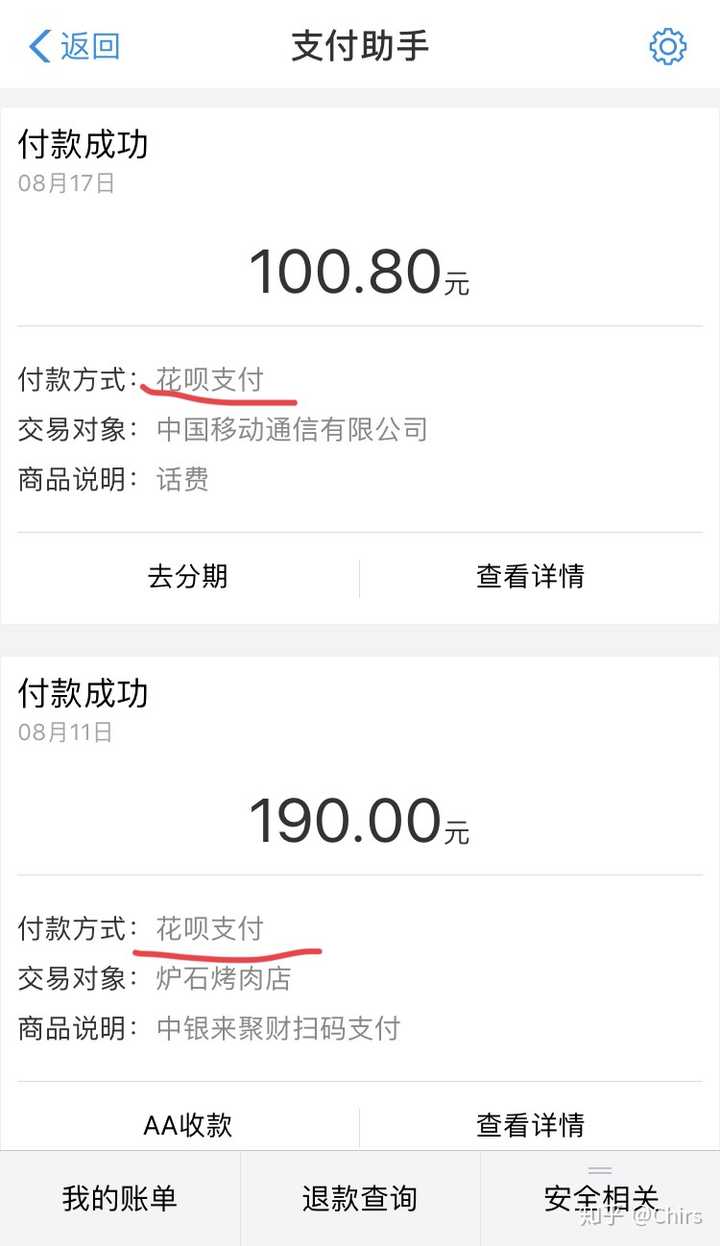Tap 去分期 on the 100.80 payment
This screenshot has width=720, height=1246.
tap(187, 576)
